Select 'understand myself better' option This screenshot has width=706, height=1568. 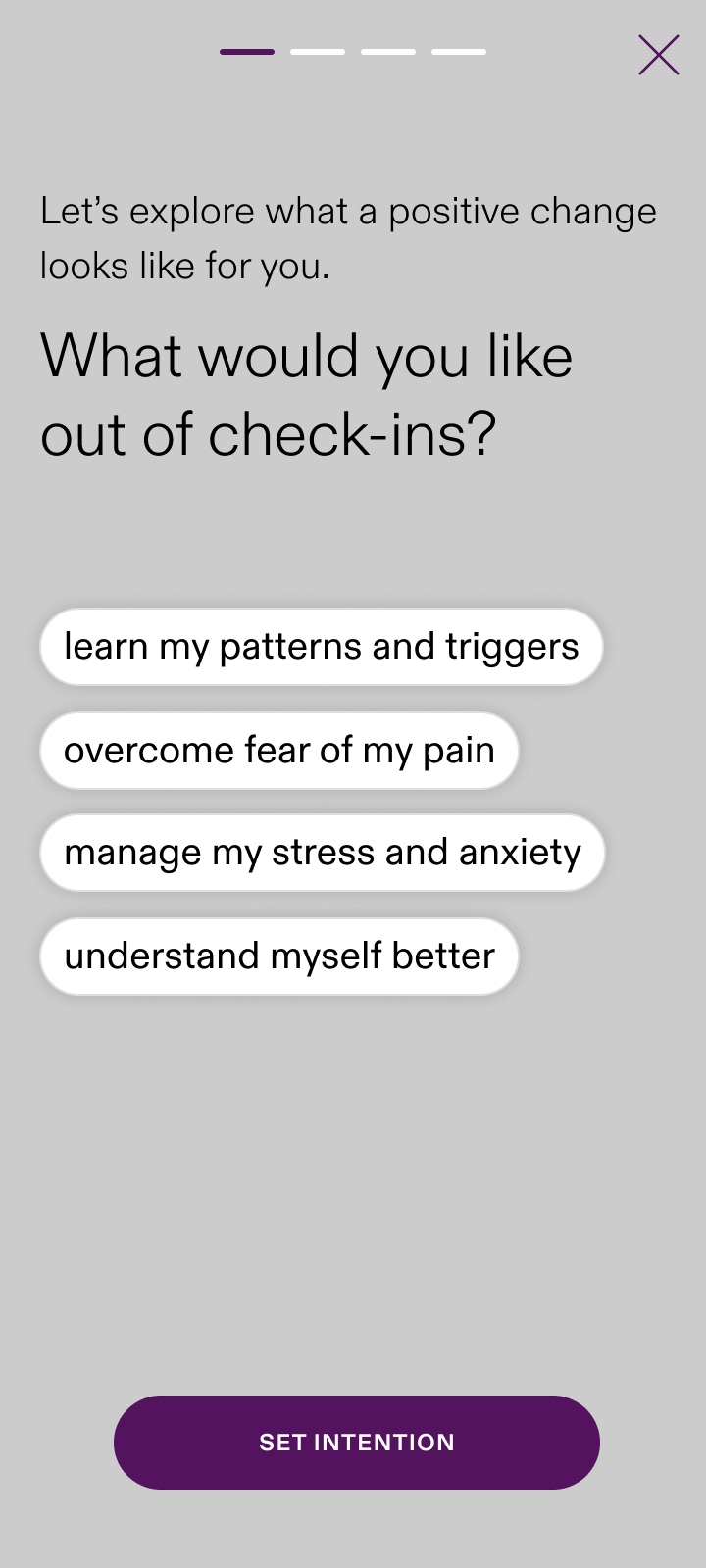point(279,956)
